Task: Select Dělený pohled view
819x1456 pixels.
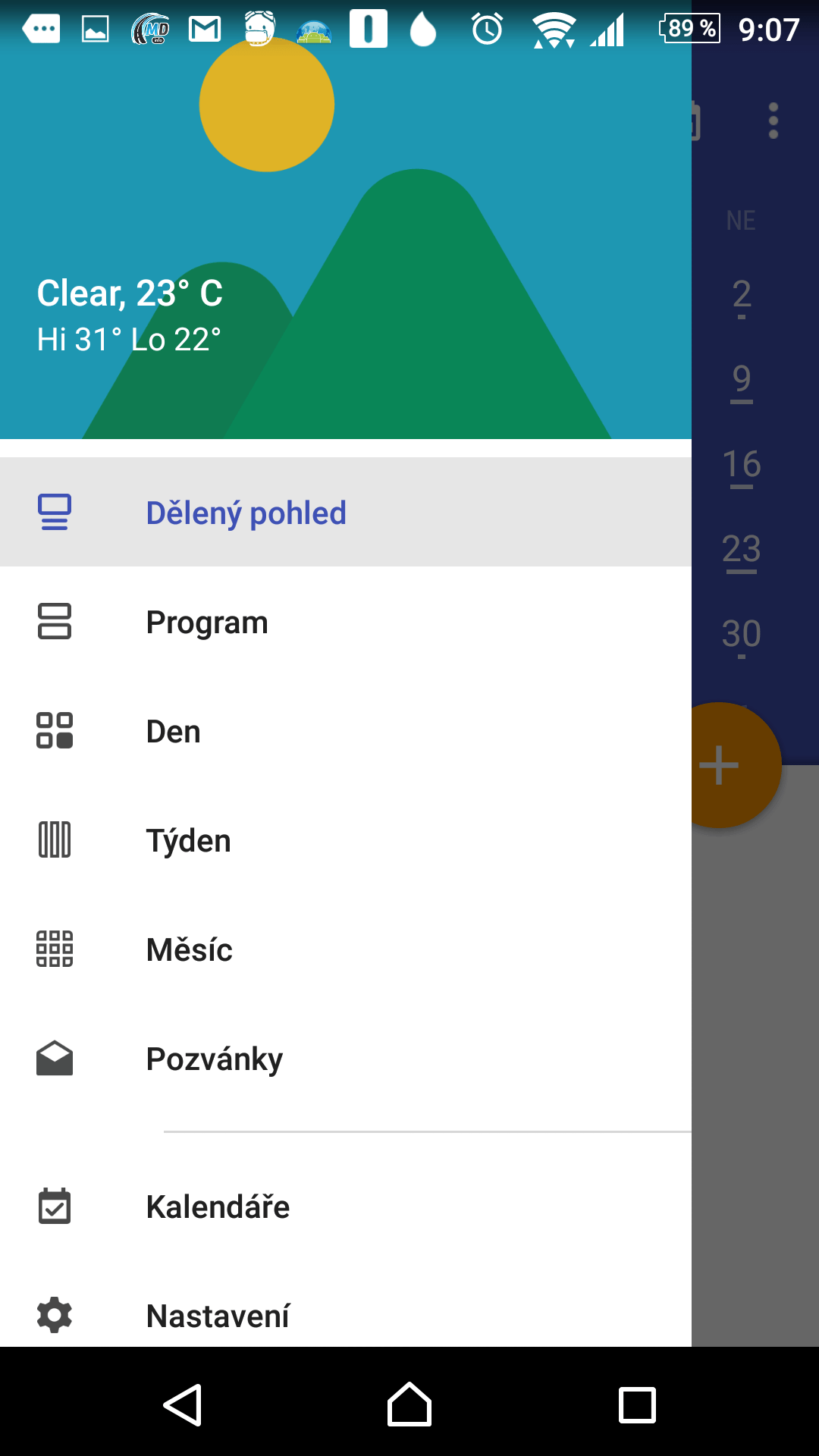Action: click(x=346, y=512)
